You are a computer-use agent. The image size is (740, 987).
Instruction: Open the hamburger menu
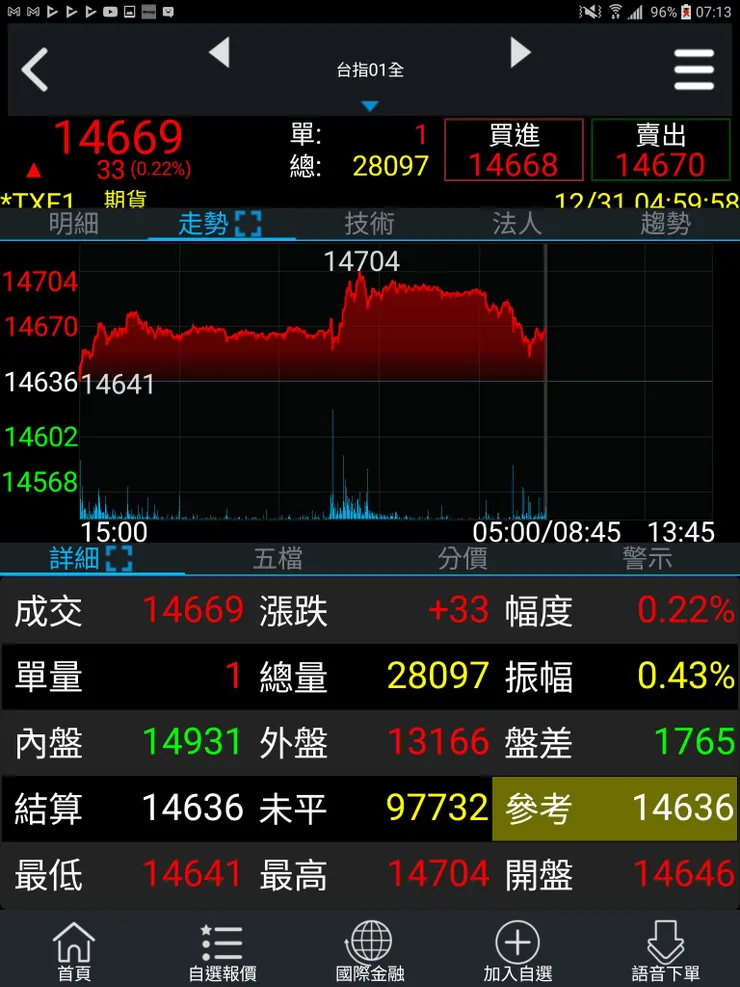click(x=694, y=70)
